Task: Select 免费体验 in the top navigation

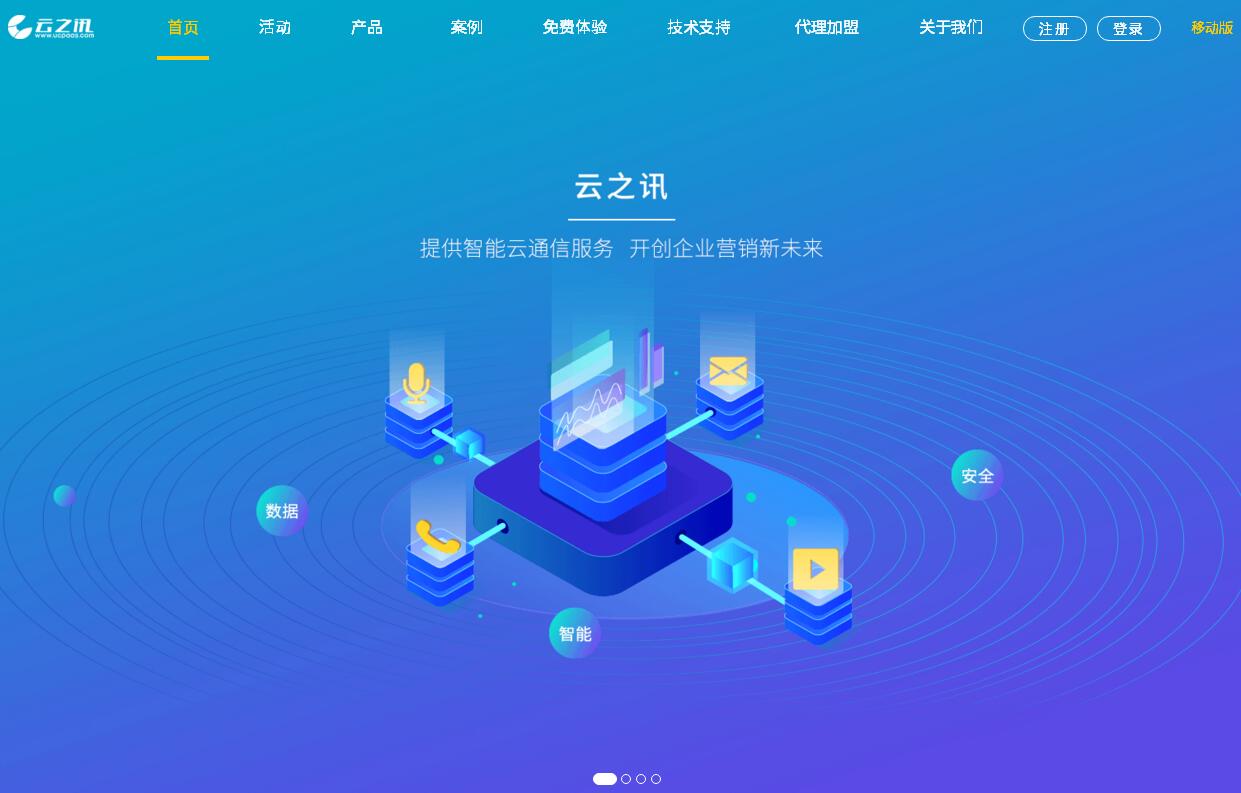Action: coord(575,28)
